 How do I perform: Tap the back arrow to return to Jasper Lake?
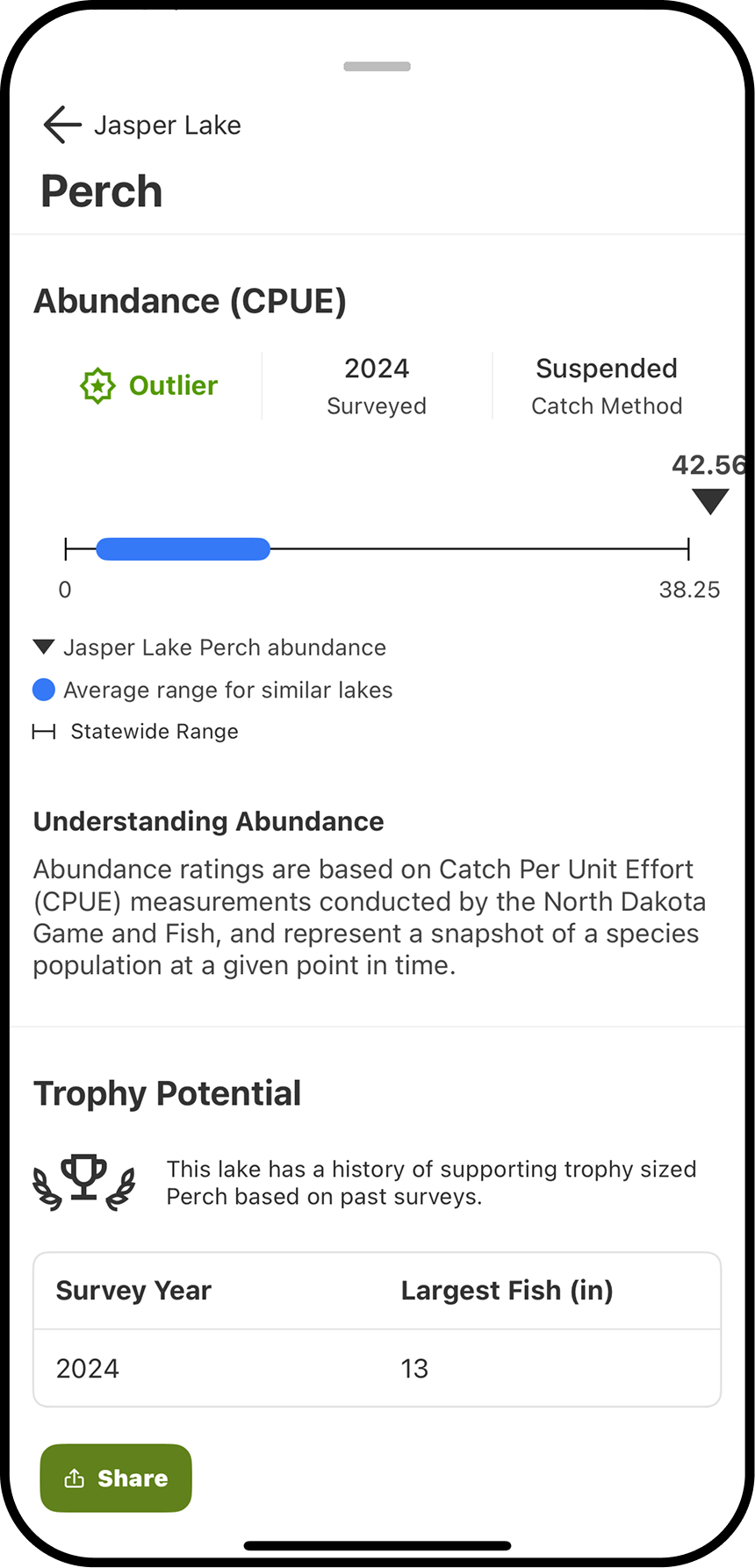pos(61,125)
